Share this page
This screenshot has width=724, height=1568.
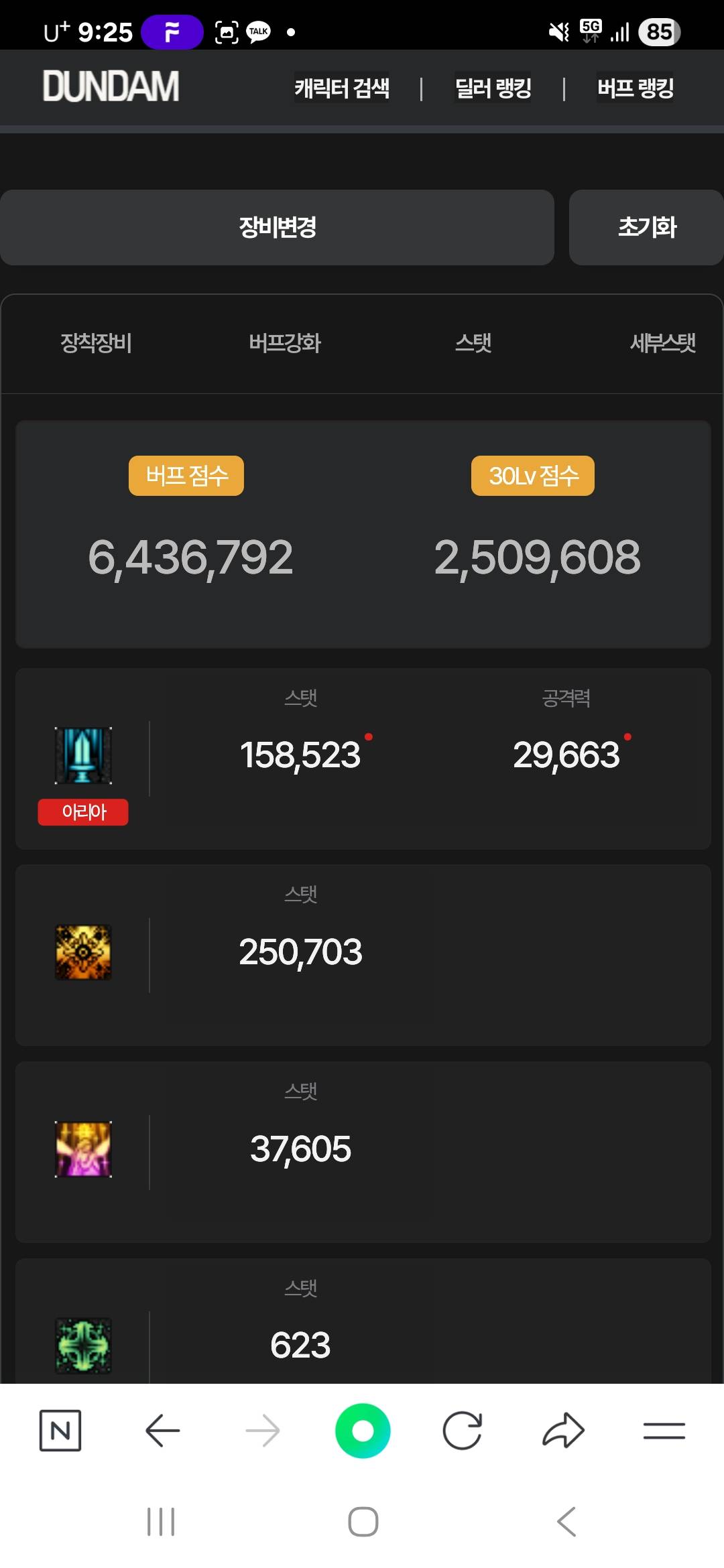click(563, 1431)
